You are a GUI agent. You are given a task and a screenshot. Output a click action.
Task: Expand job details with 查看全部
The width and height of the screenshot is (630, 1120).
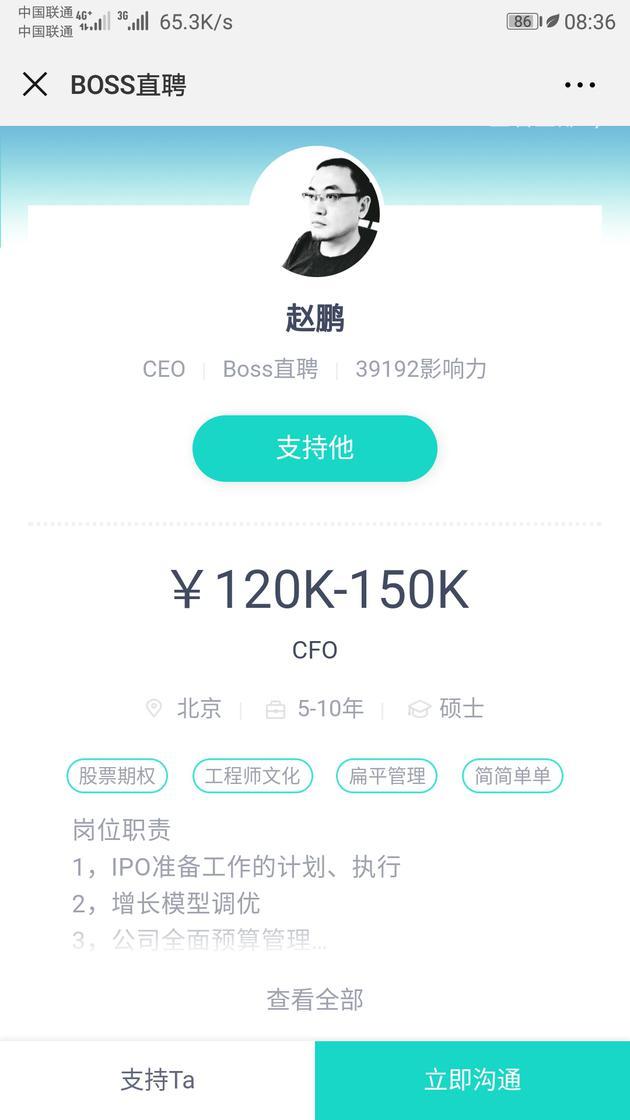click(x=315, y=999)
